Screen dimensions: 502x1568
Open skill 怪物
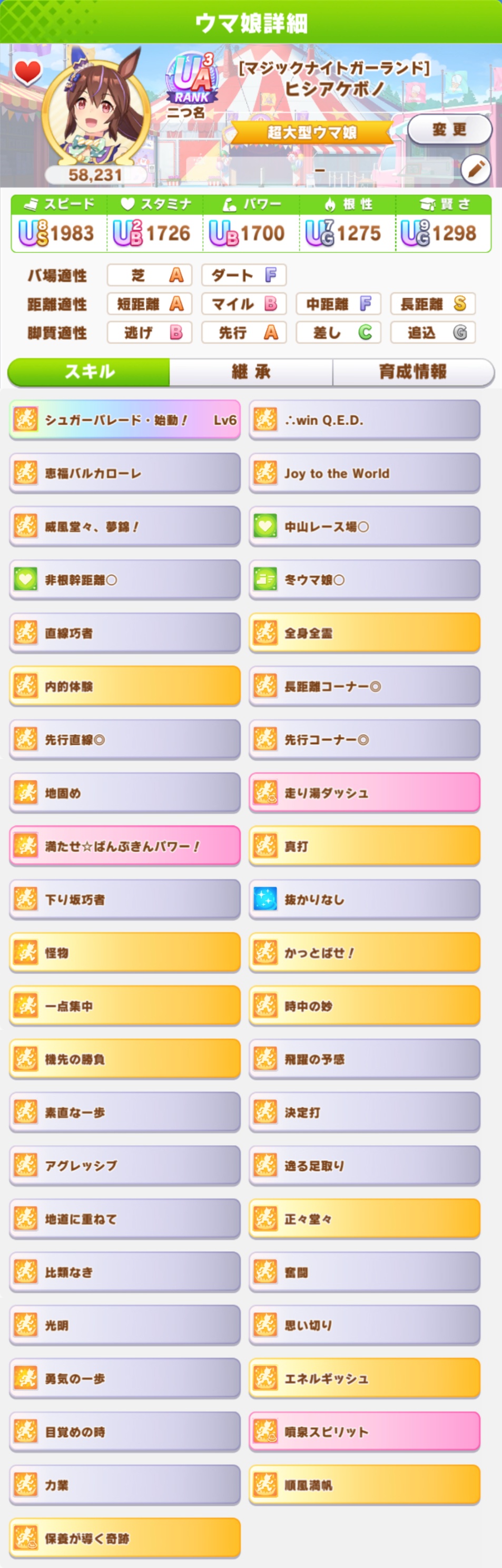[x=125, y=952]
